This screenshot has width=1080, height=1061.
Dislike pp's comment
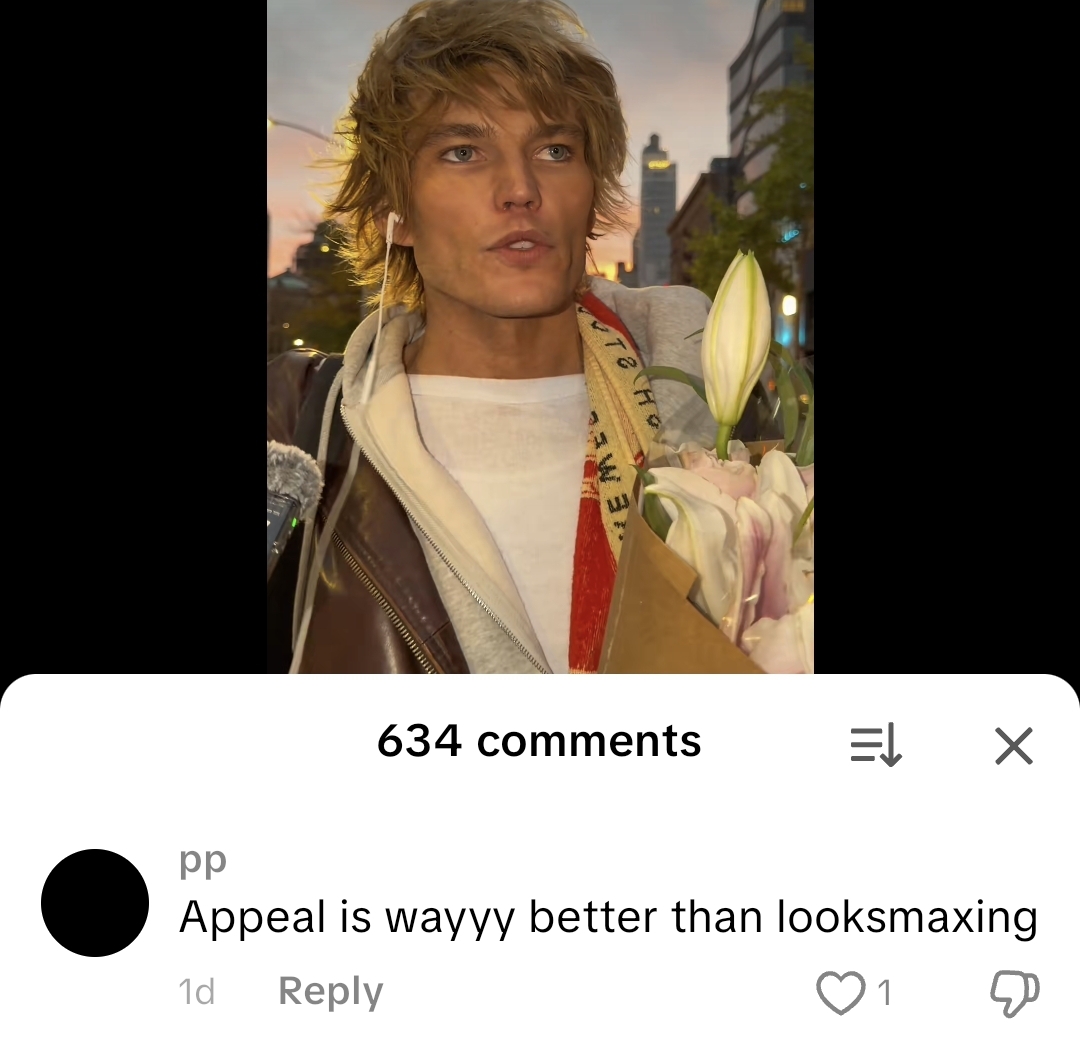click(1013, 992)
